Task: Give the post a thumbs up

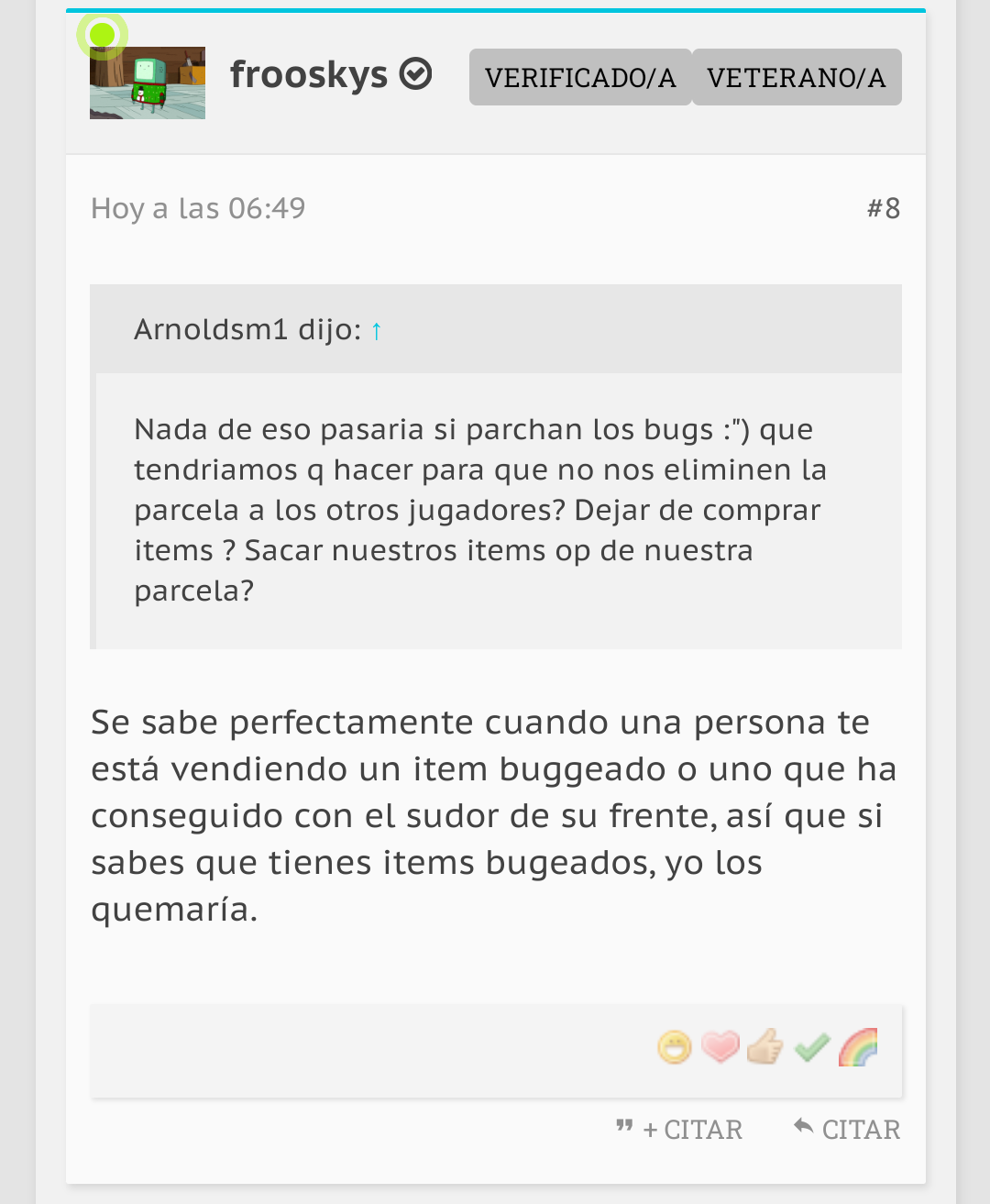Action: [765, 1046]
